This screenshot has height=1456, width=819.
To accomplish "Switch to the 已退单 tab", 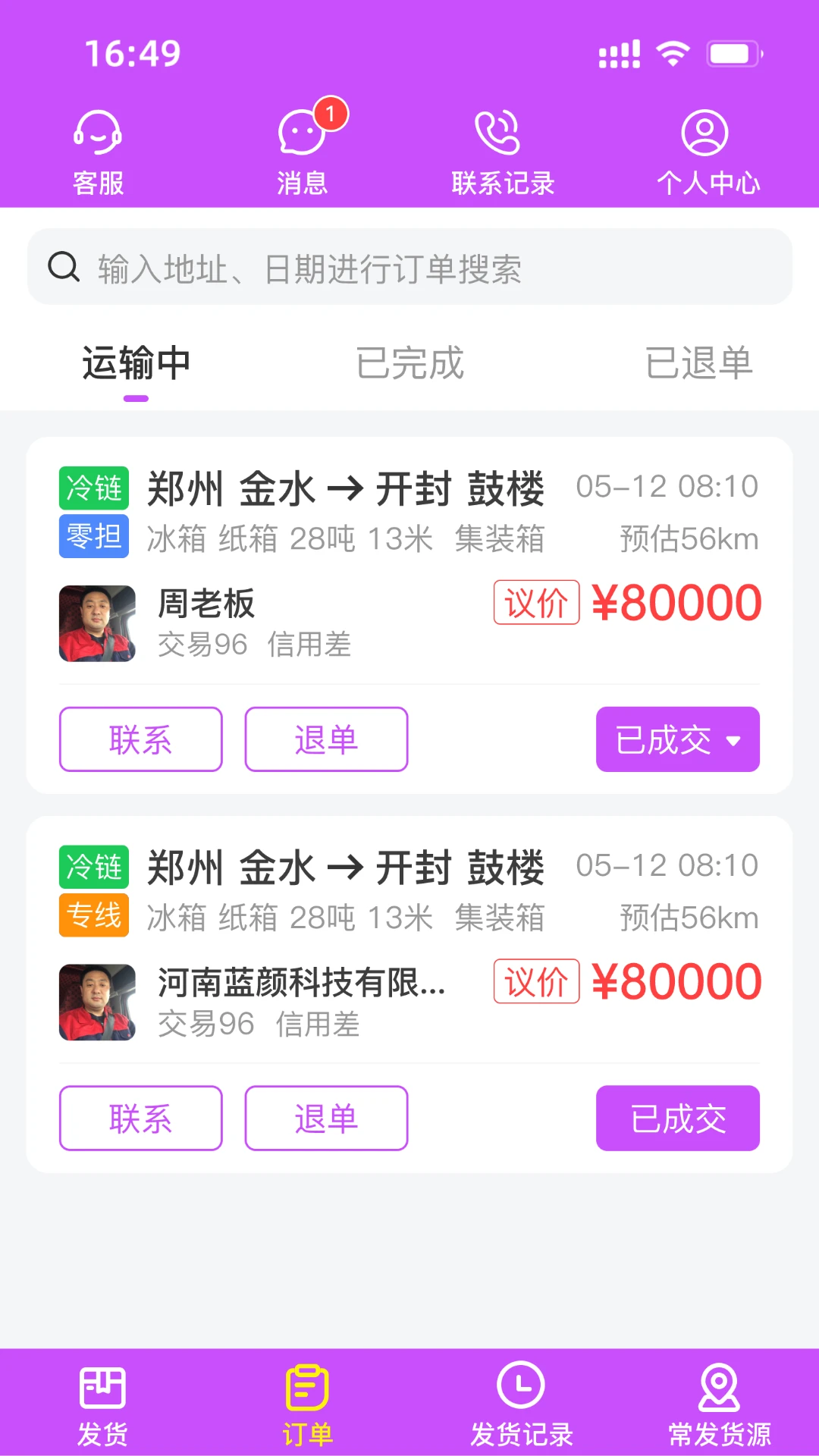I will point(699,364).
